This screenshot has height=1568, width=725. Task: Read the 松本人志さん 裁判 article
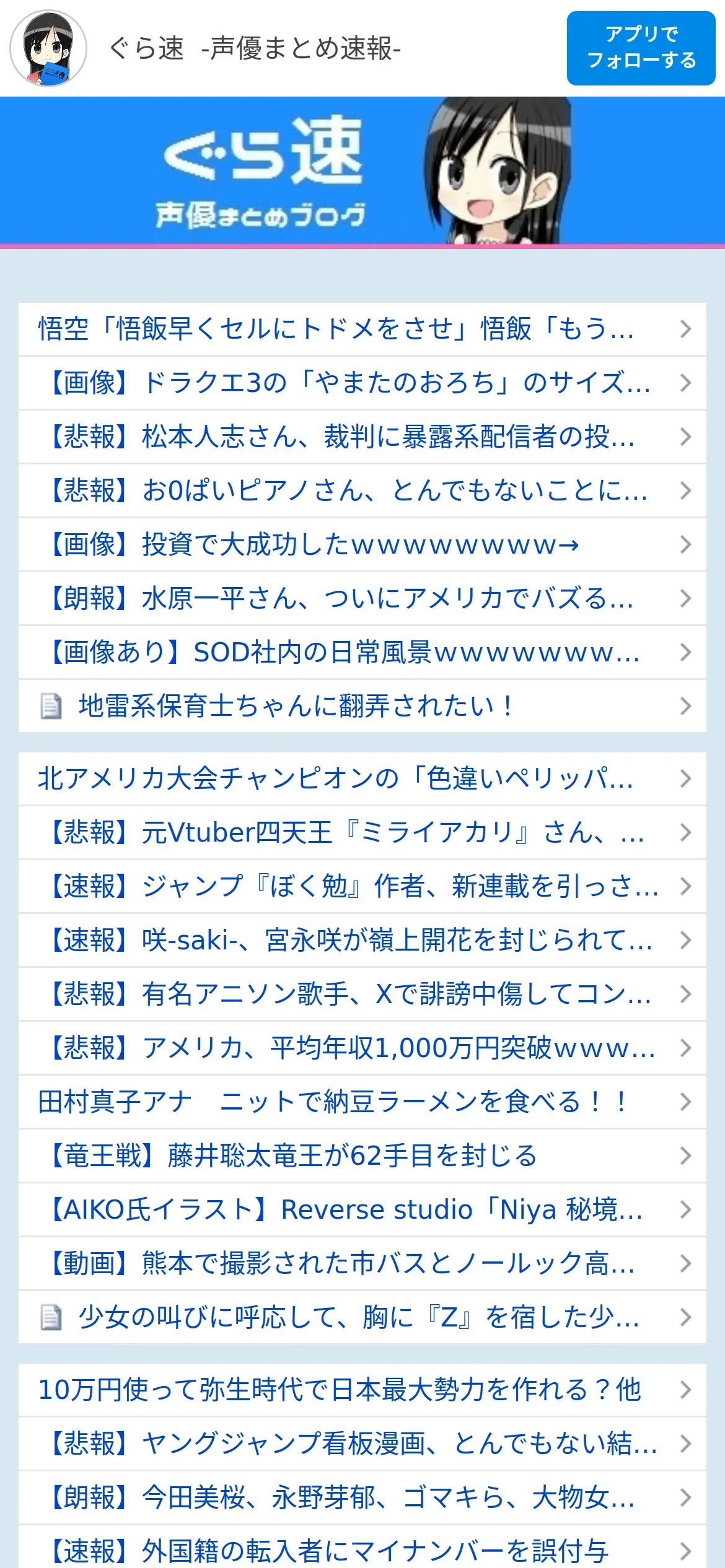[x=362, y=437]
